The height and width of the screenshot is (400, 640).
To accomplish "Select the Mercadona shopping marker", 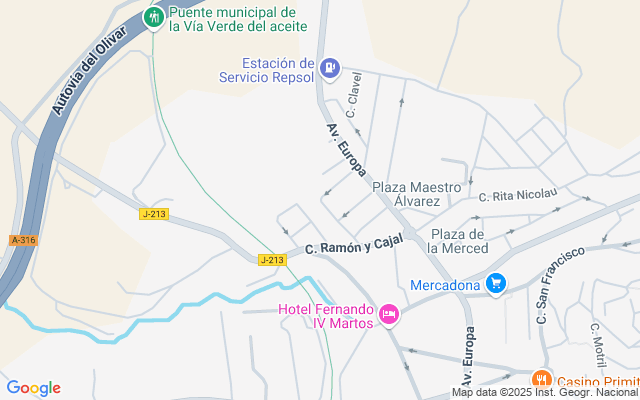I will 494,285.
